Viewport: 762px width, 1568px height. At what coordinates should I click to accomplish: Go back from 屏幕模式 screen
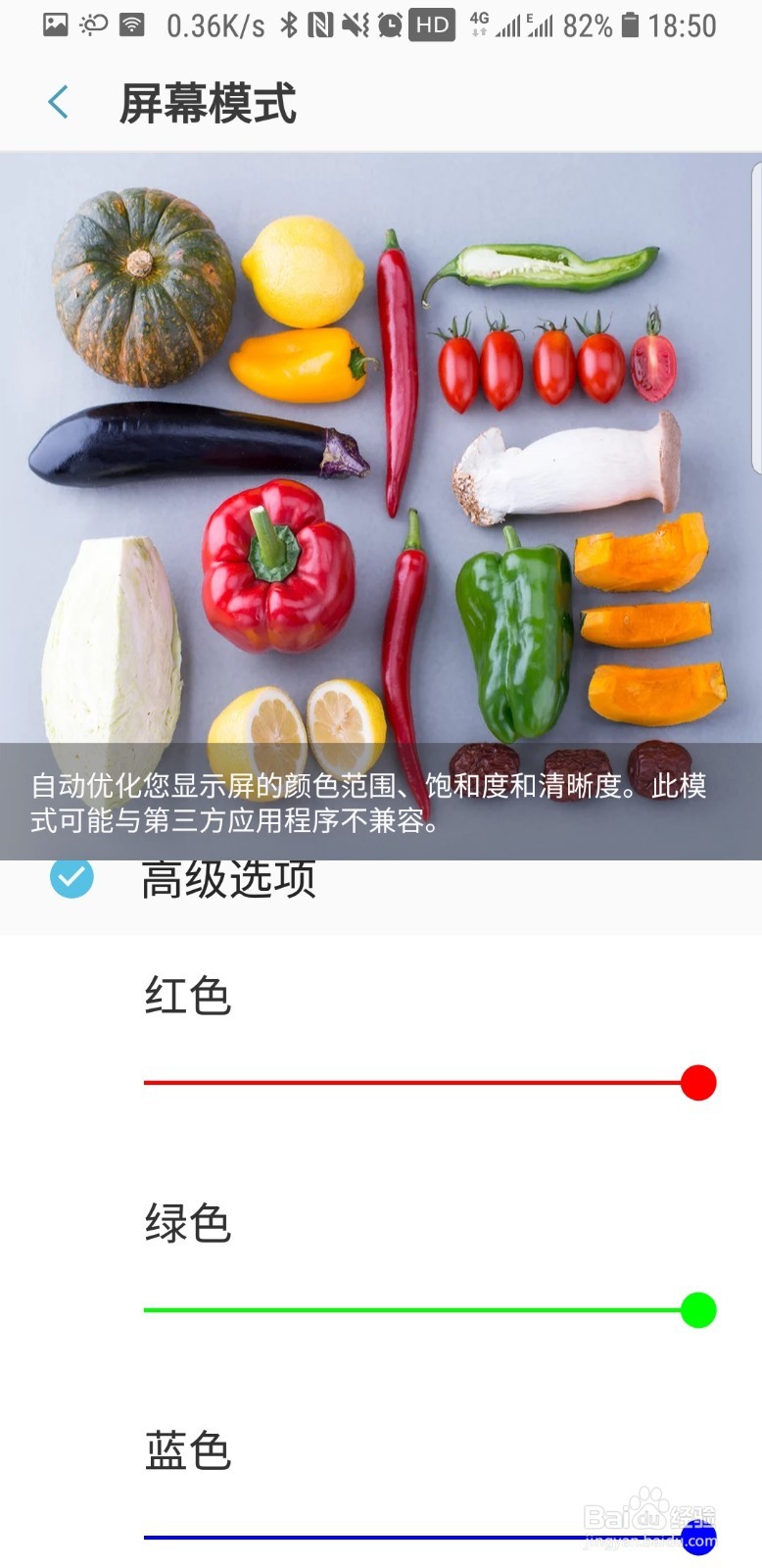(x=59, y=102)
